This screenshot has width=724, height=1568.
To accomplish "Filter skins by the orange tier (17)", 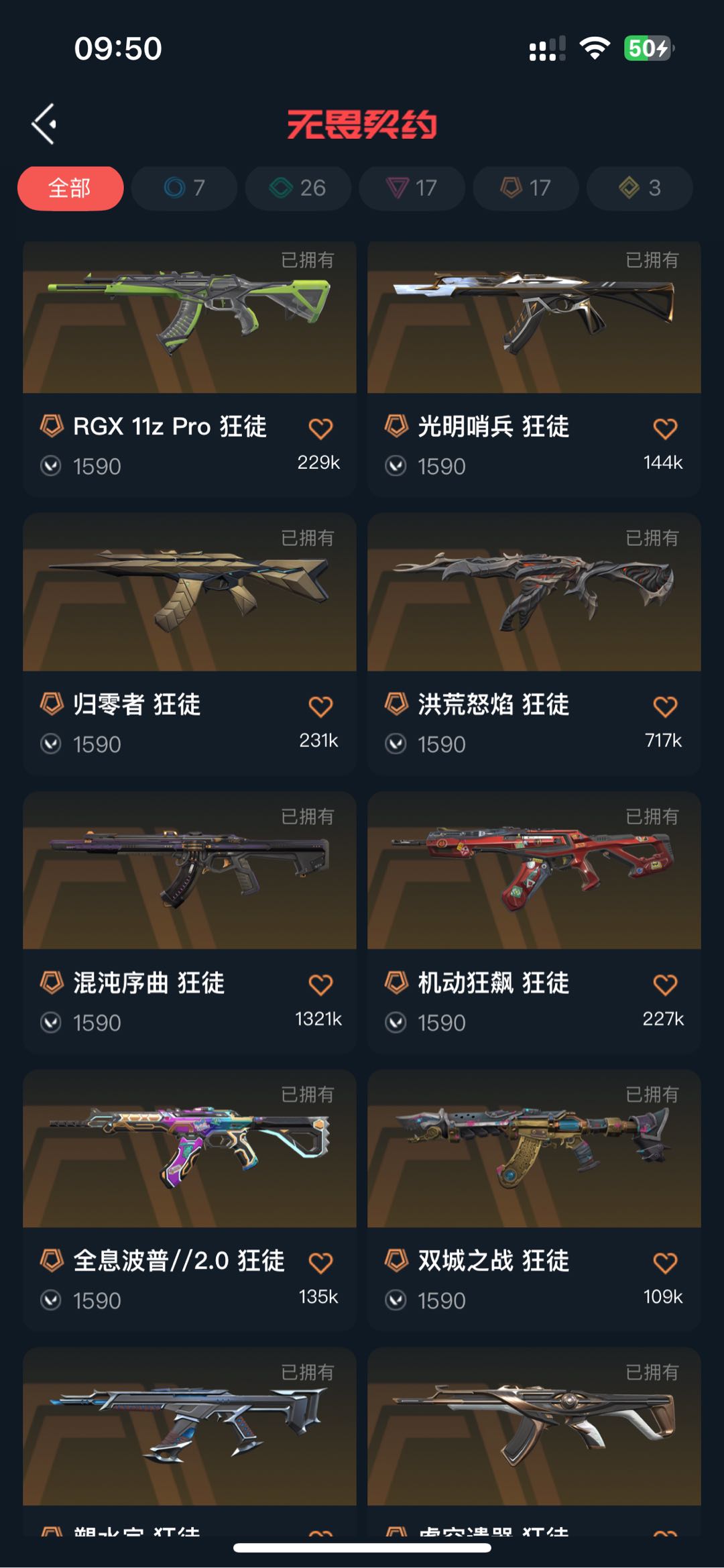I will pos(526,188).
